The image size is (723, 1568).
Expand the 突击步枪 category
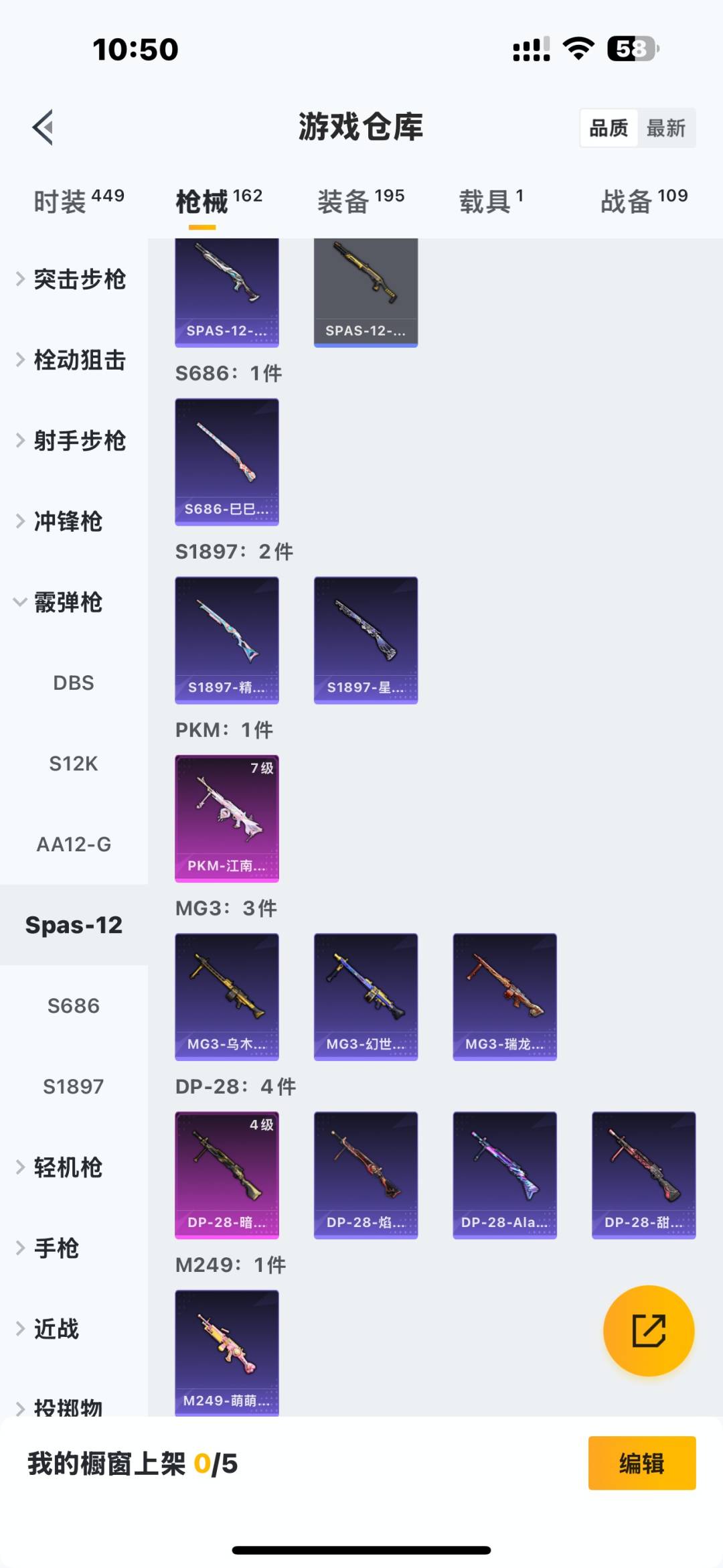point(80,280)
